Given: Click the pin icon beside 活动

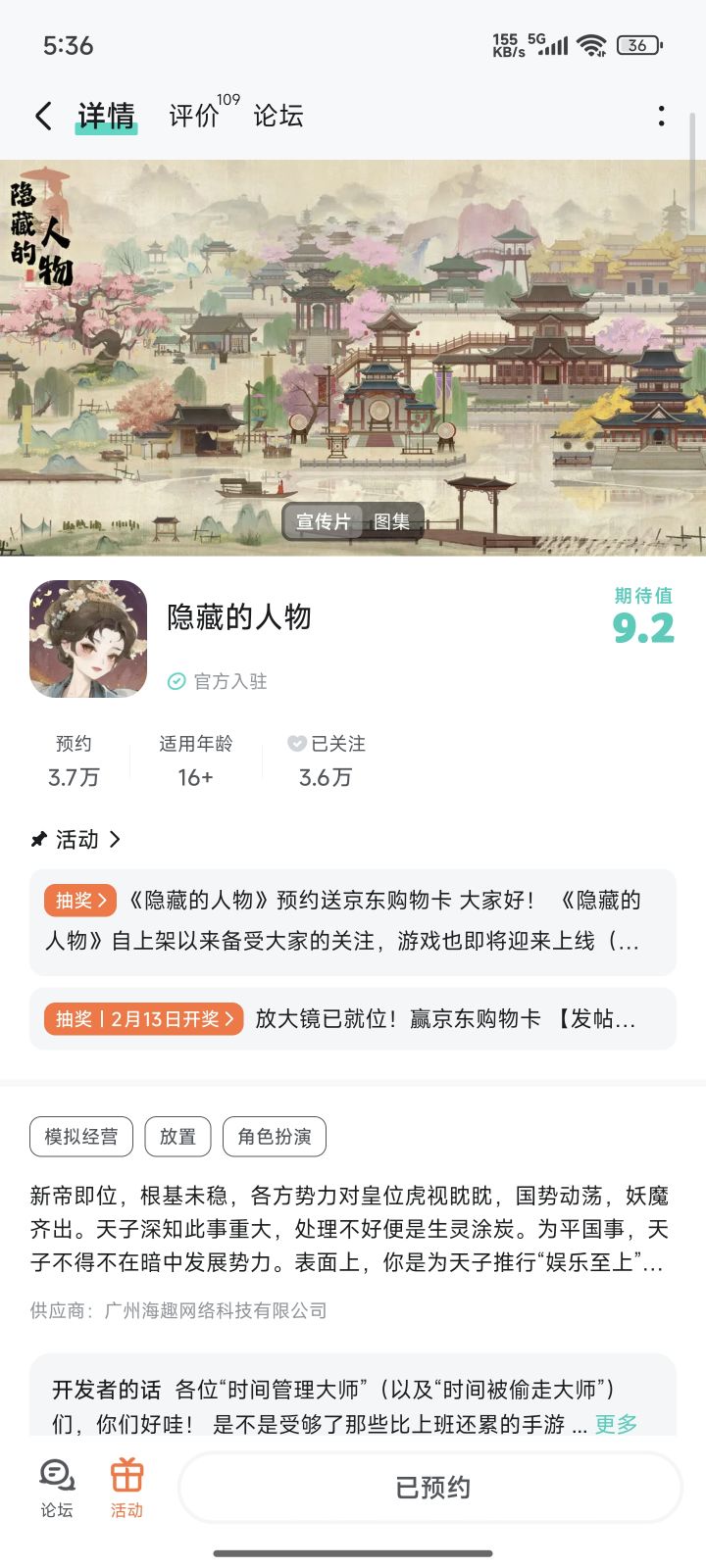Looking at the screenshot, I should click(37, 839).
